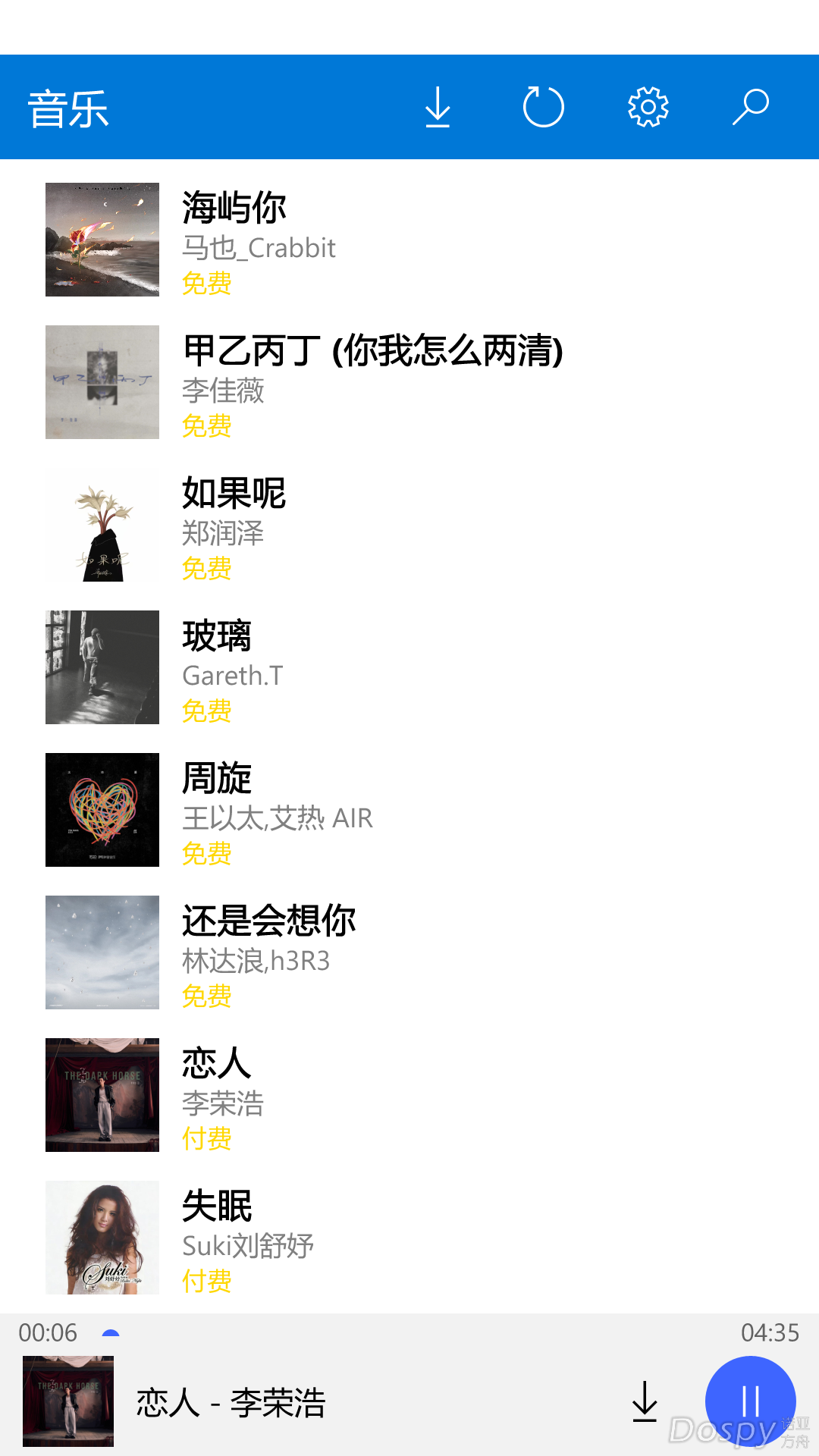Play the song 海屿你

pos(409,240)
